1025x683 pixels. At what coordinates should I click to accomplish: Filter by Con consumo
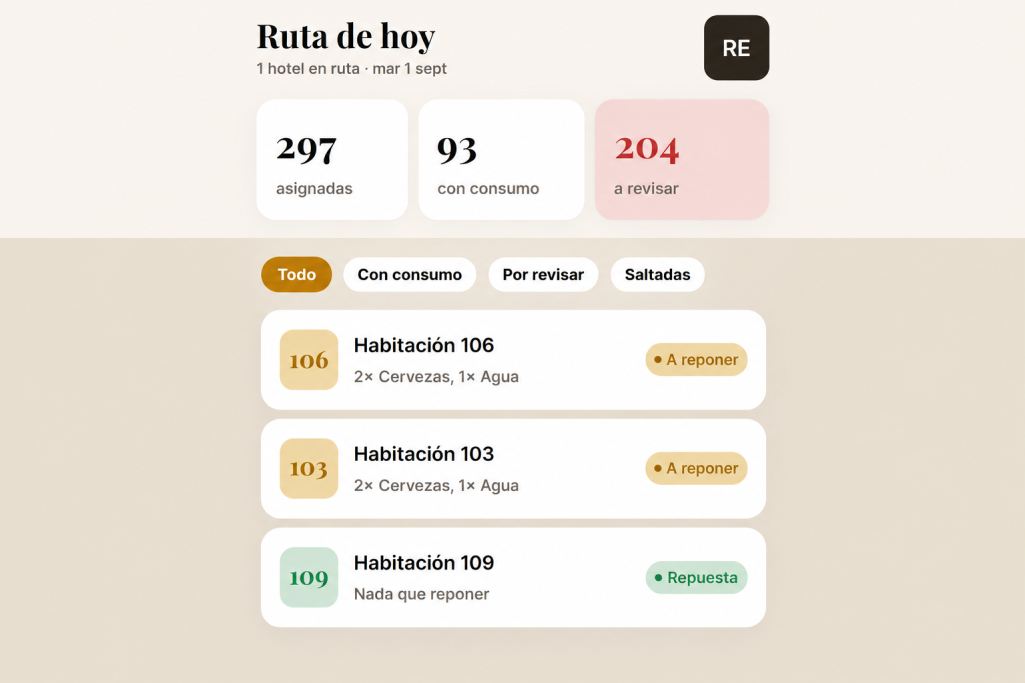click(x=409, y=275)
